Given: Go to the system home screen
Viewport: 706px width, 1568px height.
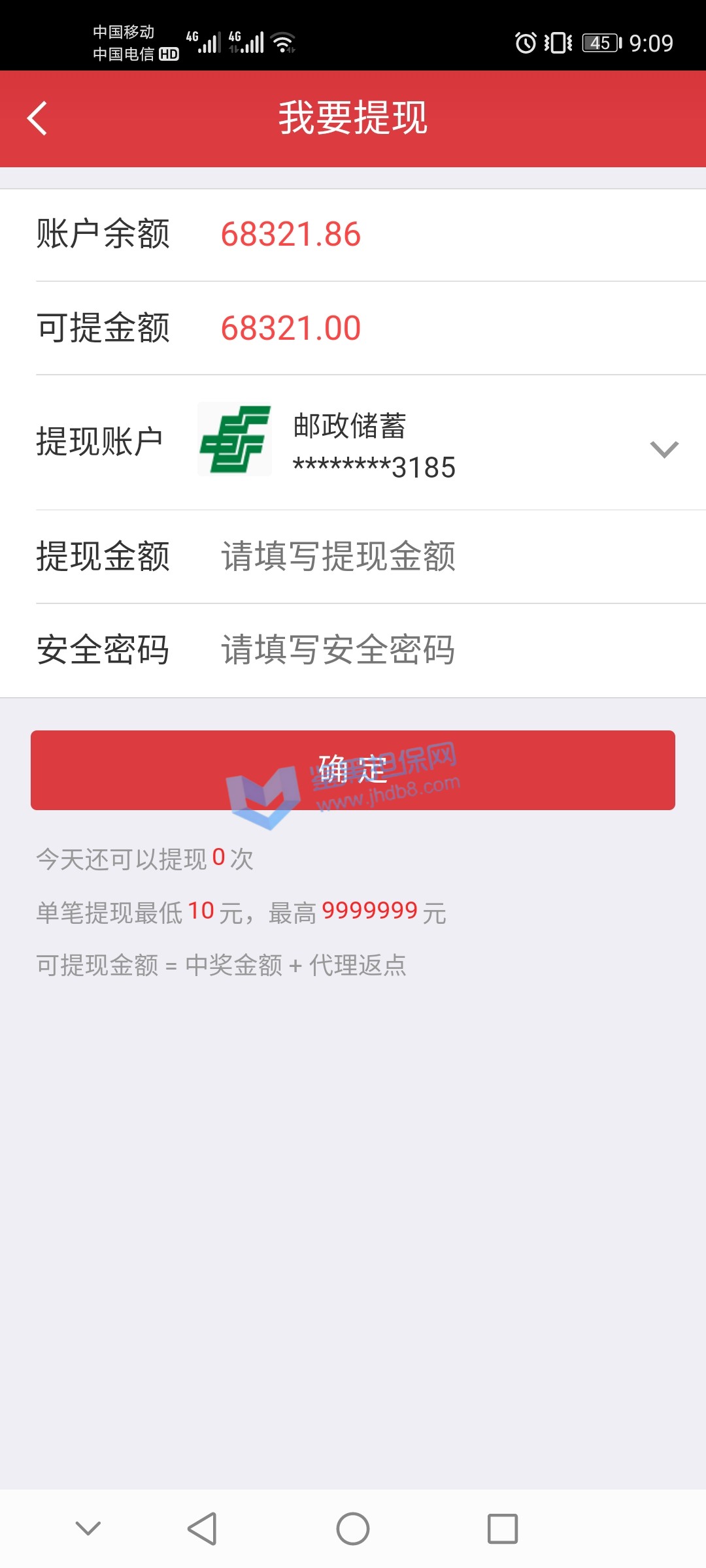Looking at the screenshot, I should point(353,1529).
